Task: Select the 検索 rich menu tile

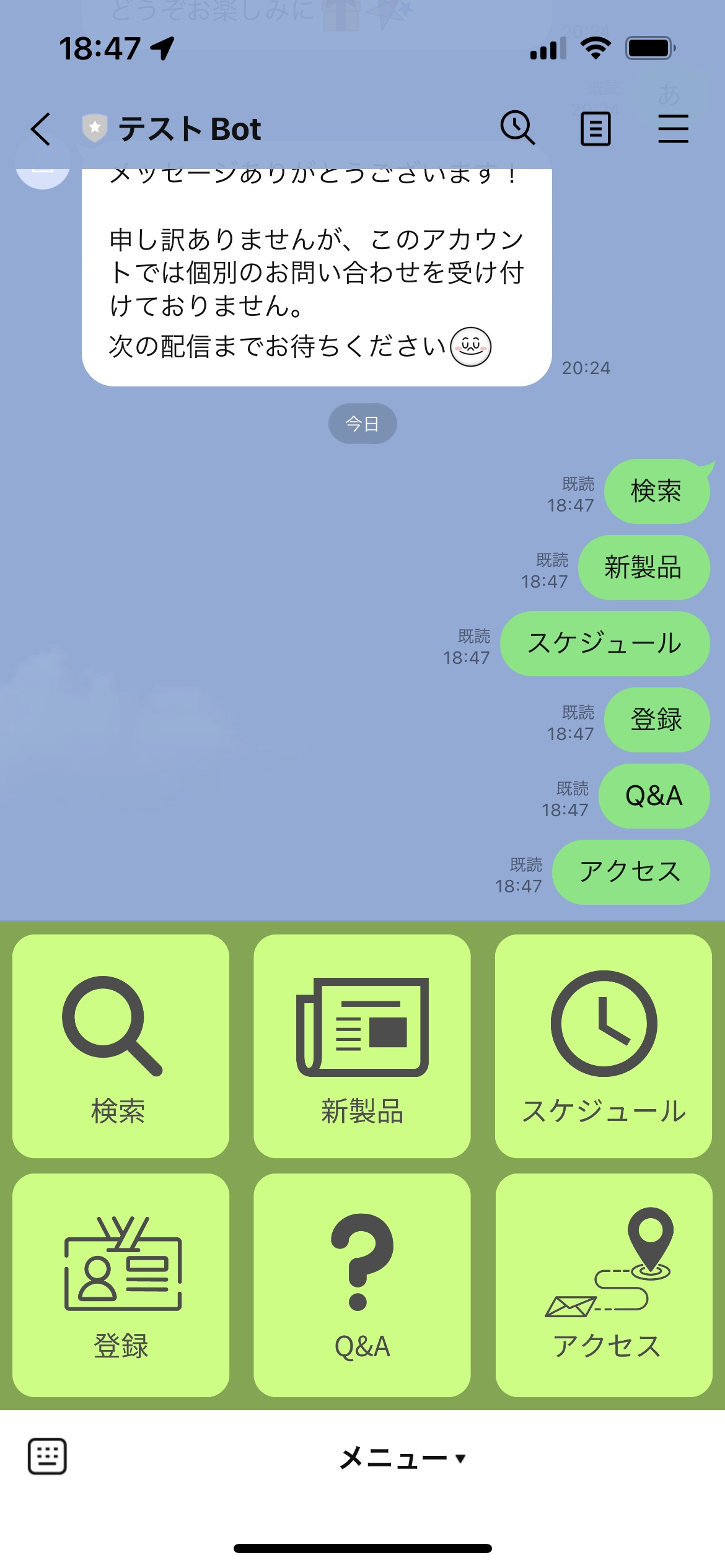Action: click(x=121, y=1046)
